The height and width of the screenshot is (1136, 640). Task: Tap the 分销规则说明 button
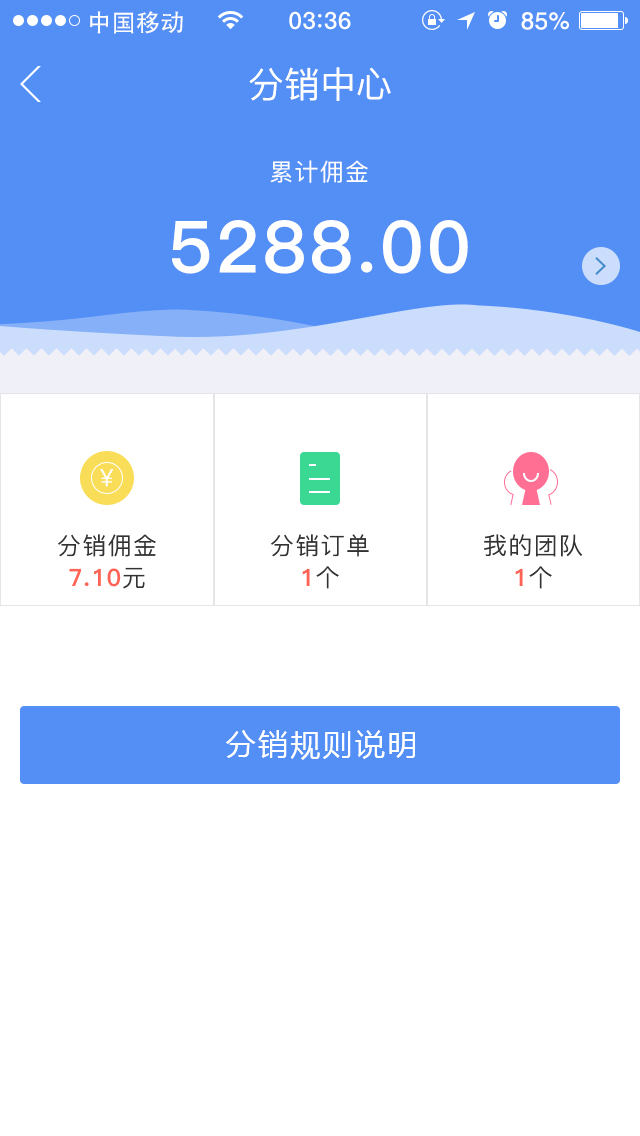(x=320, y=745)
